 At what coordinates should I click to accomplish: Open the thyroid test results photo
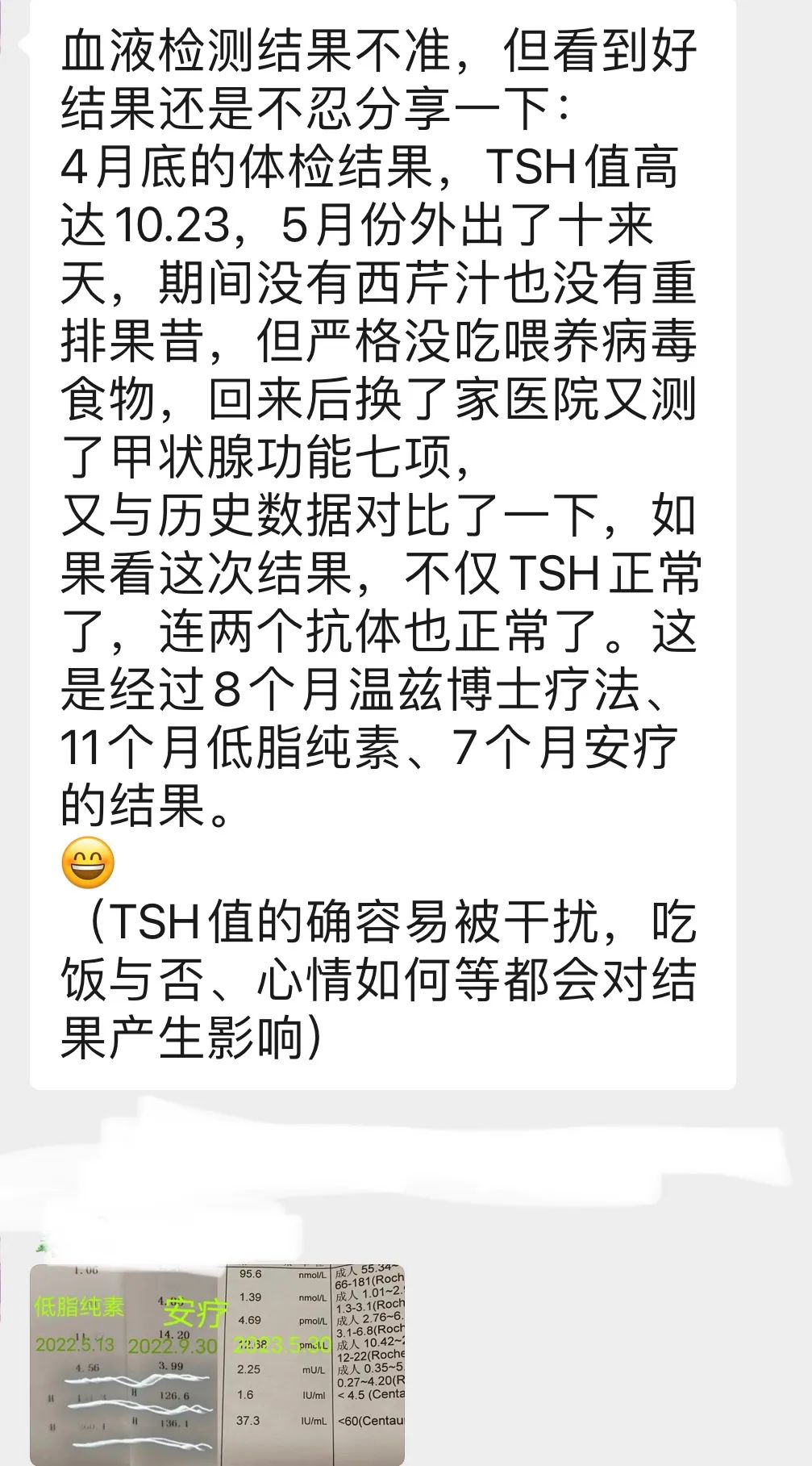click(218, 1364)
